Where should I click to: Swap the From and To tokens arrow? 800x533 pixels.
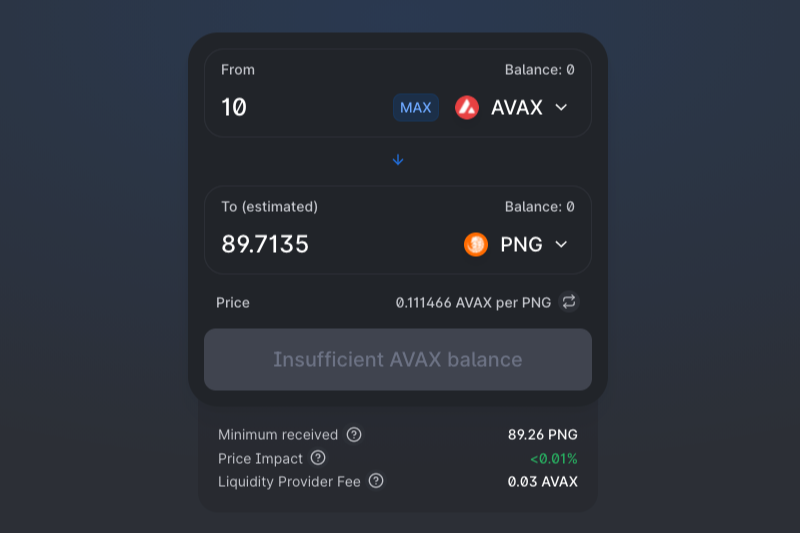tap(398, 160)
